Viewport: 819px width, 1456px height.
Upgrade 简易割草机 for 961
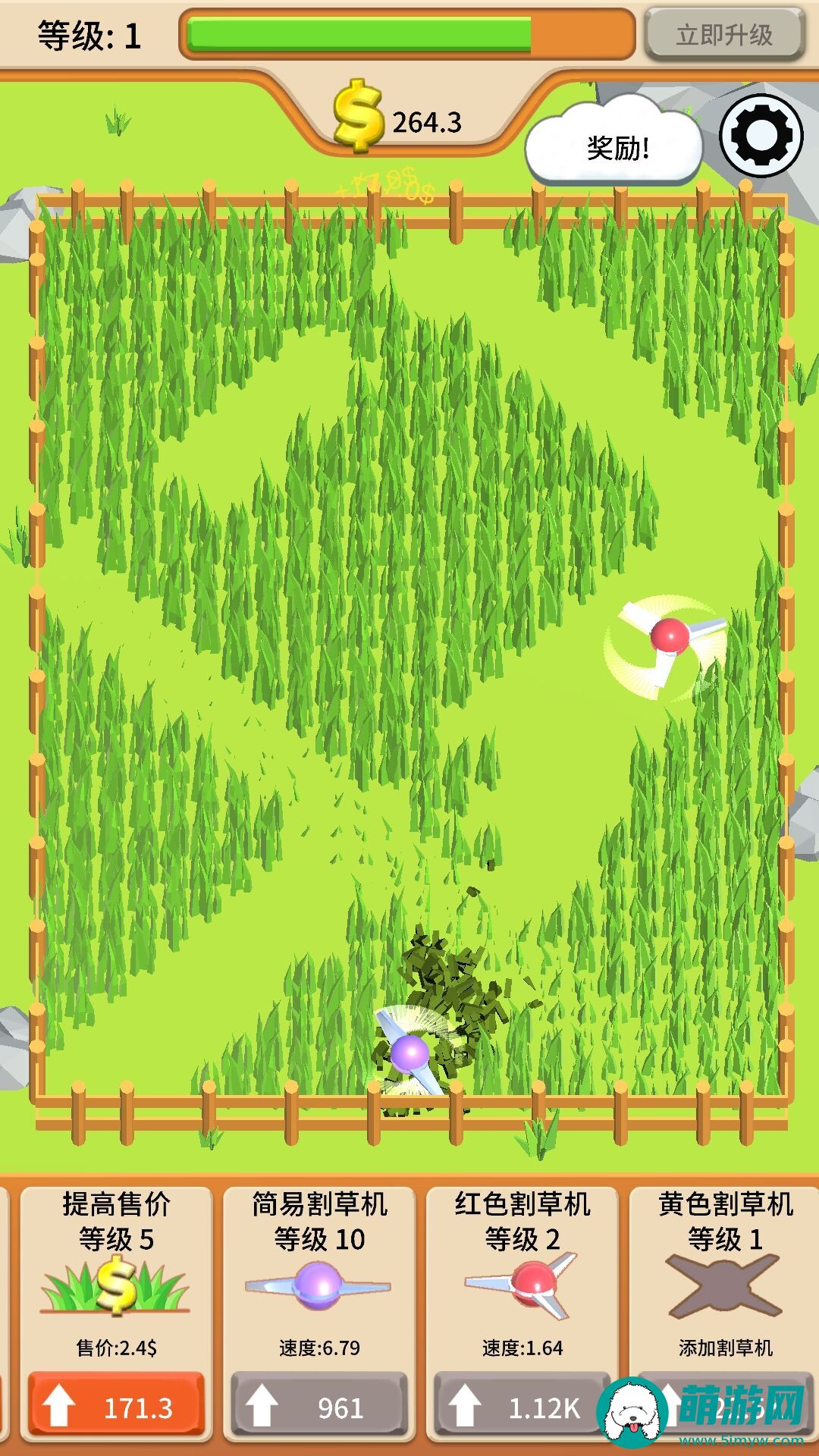tap(319, 1407)
